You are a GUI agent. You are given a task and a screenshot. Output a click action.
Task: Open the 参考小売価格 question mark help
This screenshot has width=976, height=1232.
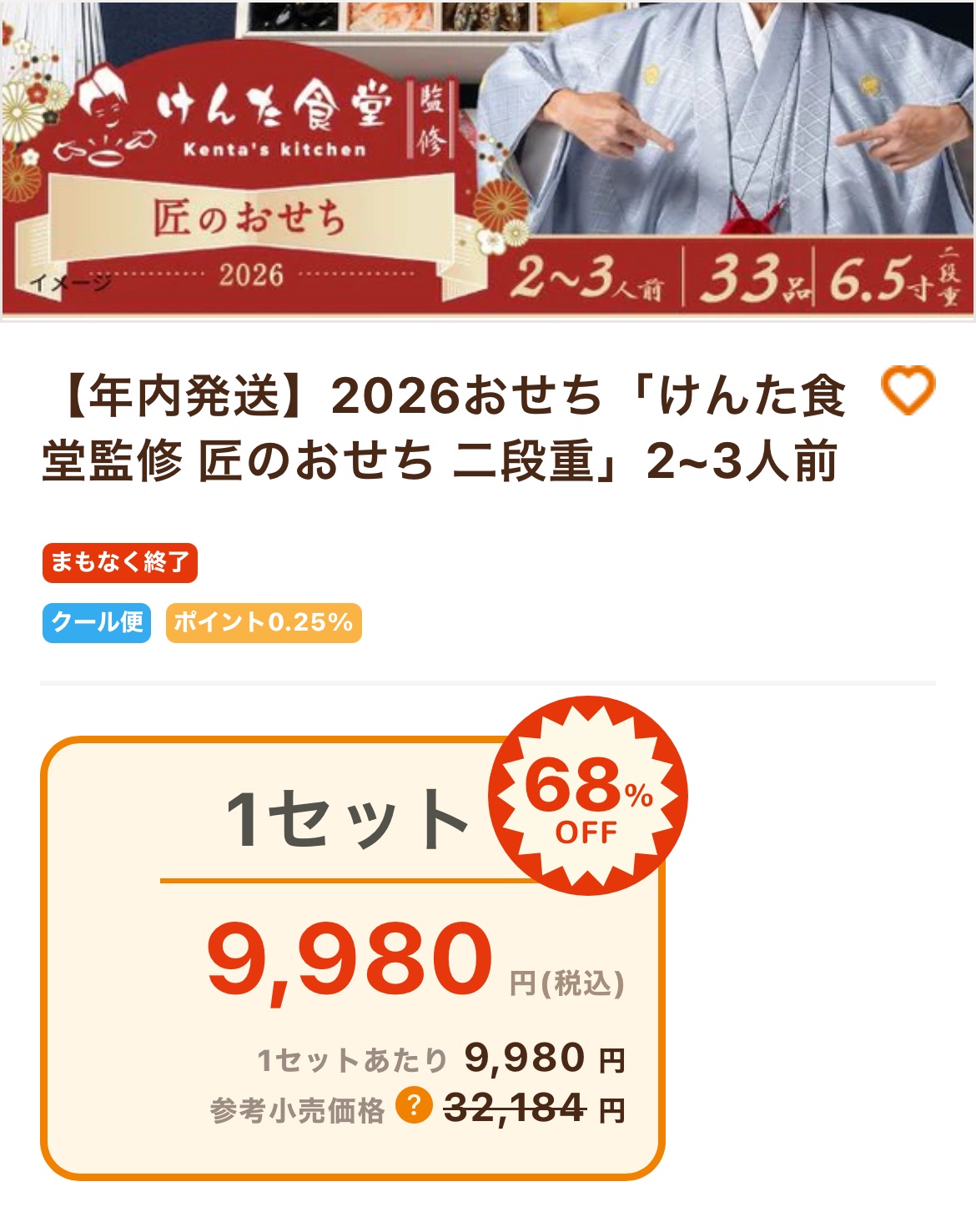(x=414, y=1106)
